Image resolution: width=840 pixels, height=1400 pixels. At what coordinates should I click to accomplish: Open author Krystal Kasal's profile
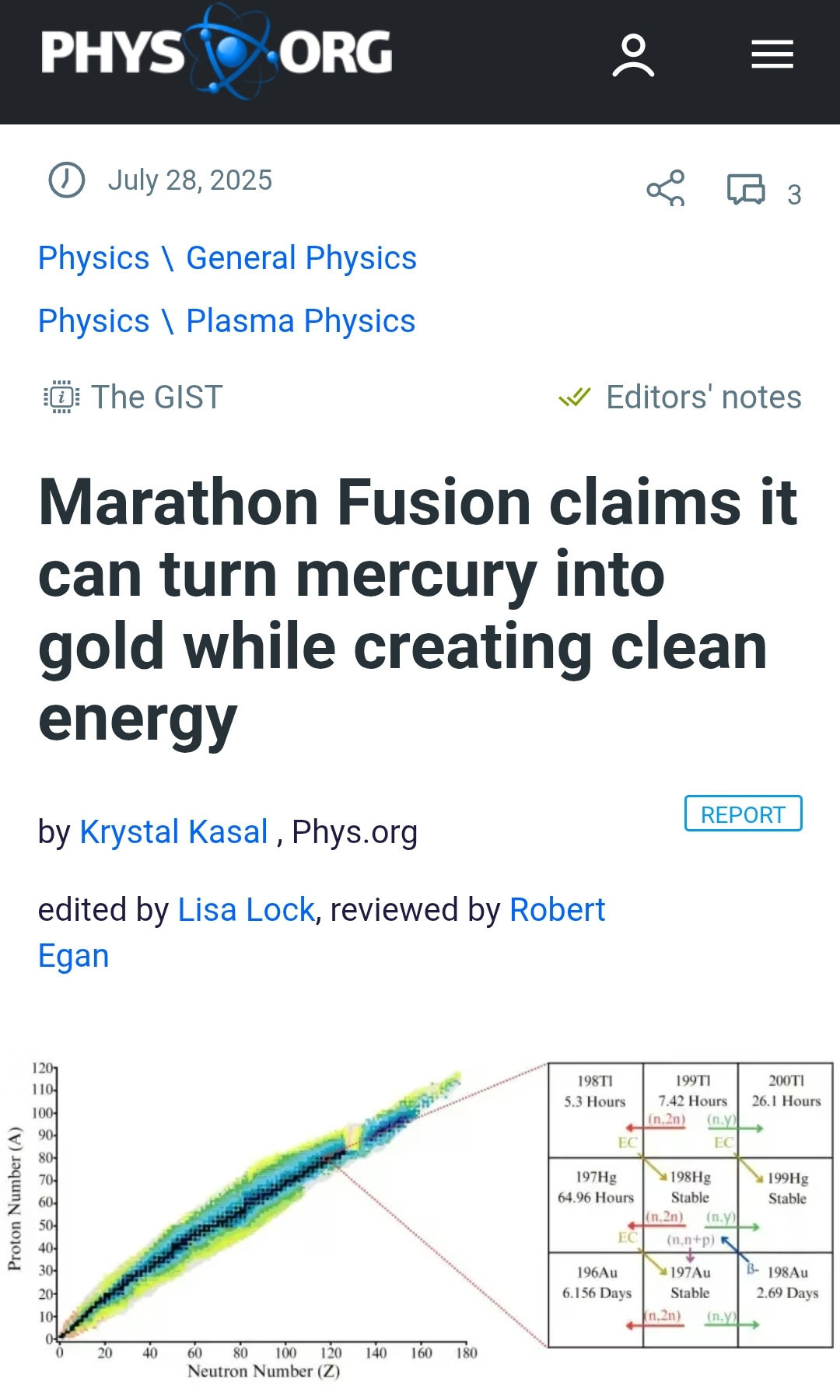[x=173, y=832]
